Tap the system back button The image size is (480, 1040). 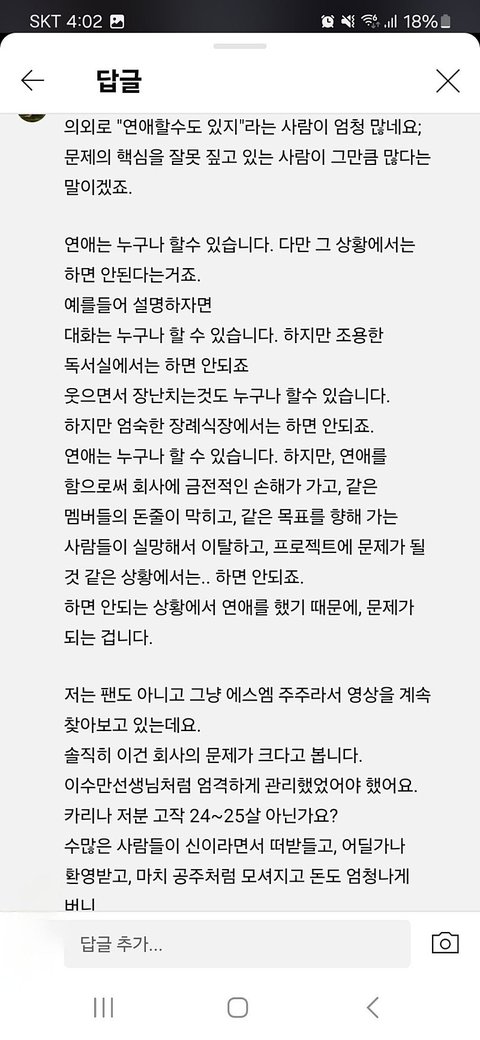click(x=373, y=1008)
